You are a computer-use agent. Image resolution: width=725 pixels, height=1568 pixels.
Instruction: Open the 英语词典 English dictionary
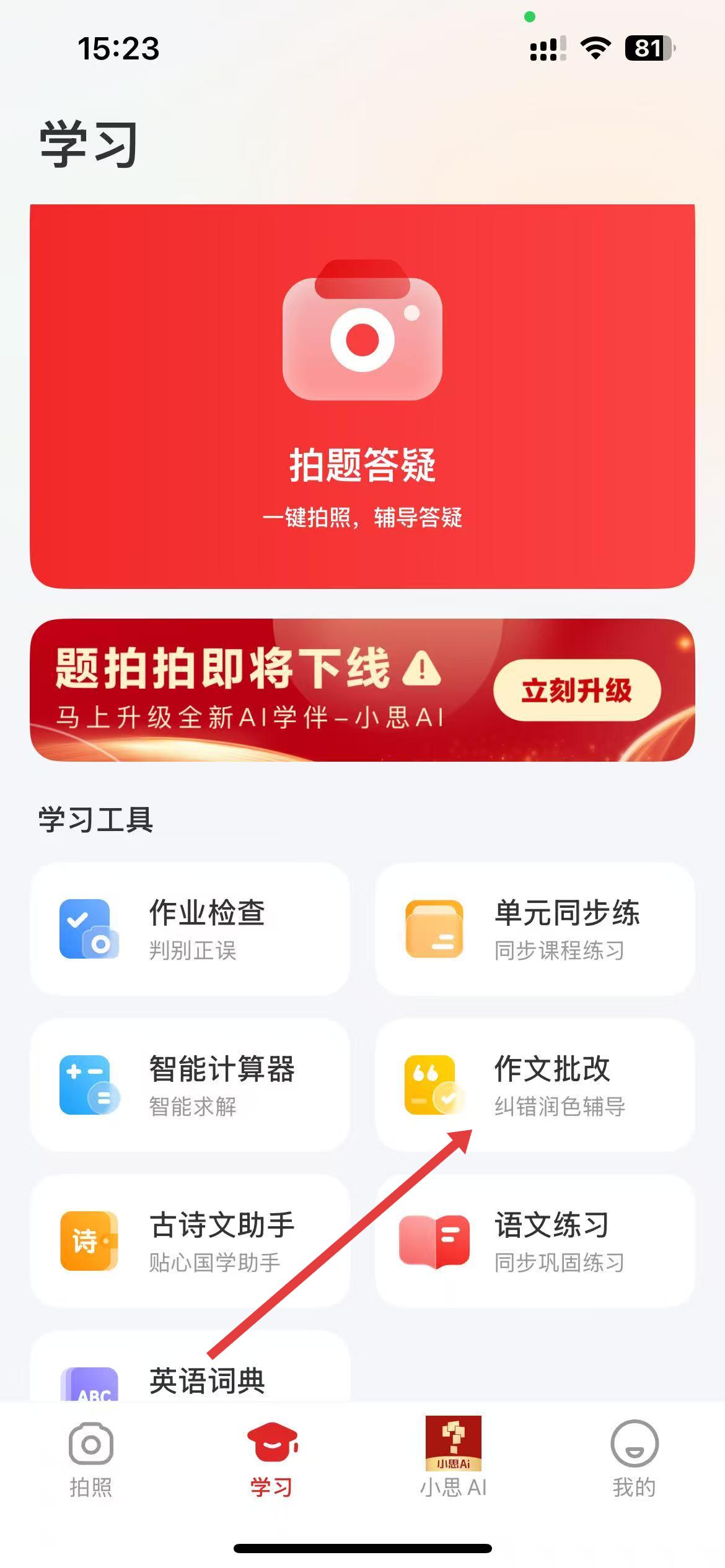190,1380
